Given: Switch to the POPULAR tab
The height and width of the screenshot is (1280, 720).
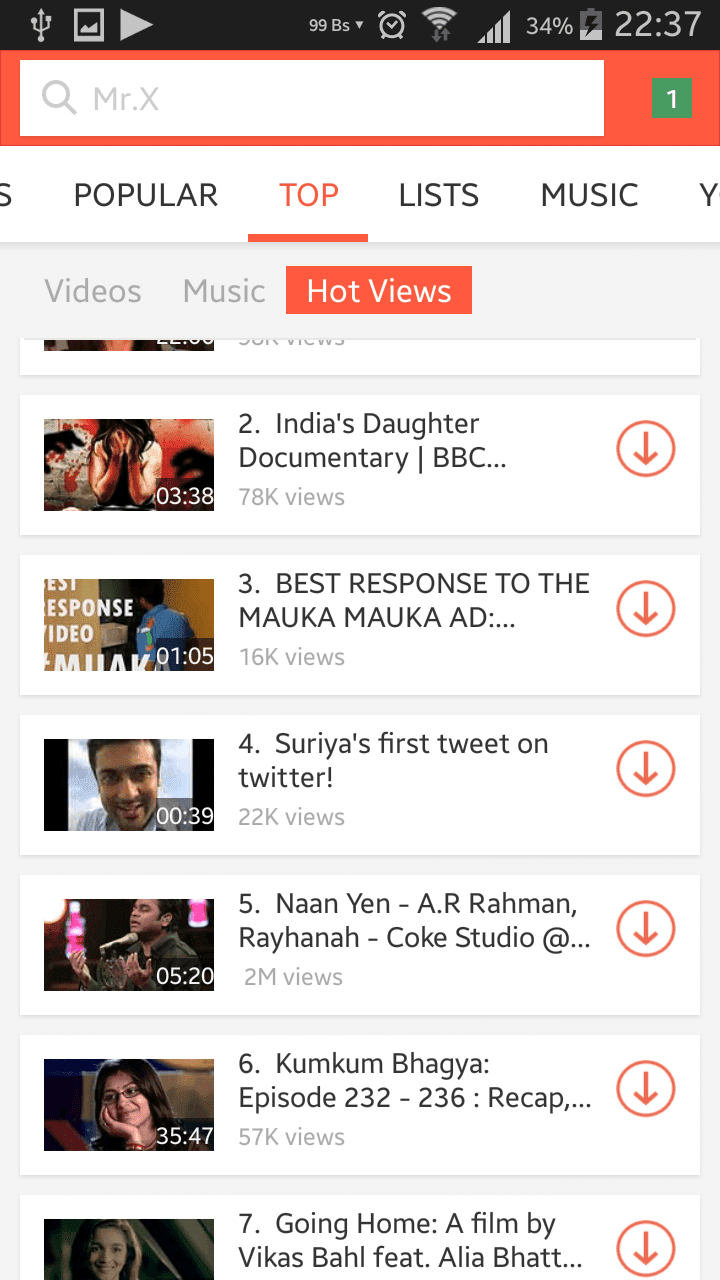Looking at the screenshot, I should [146, 195].
